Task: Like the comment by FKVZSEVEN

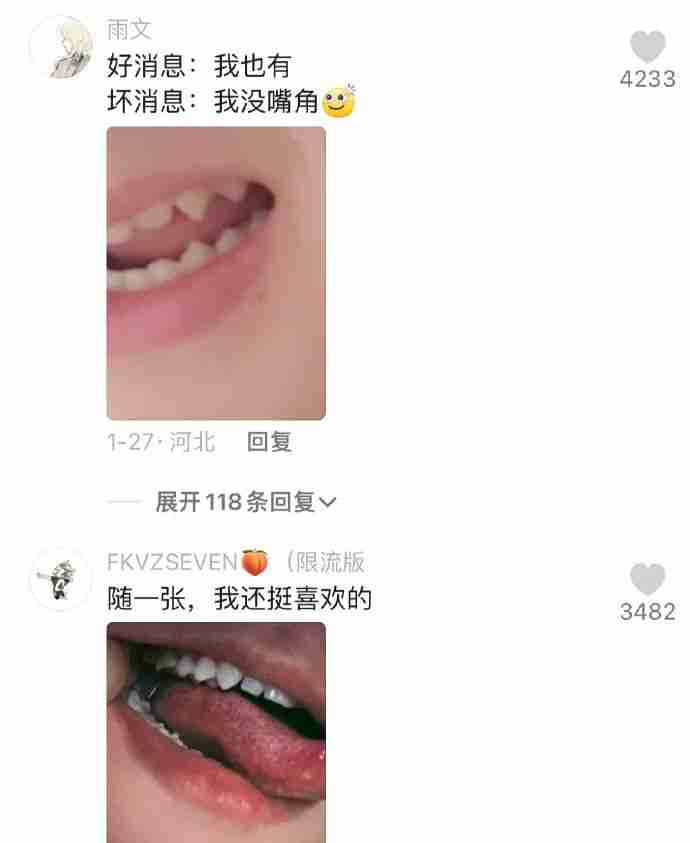Action: tap(648, 580)
